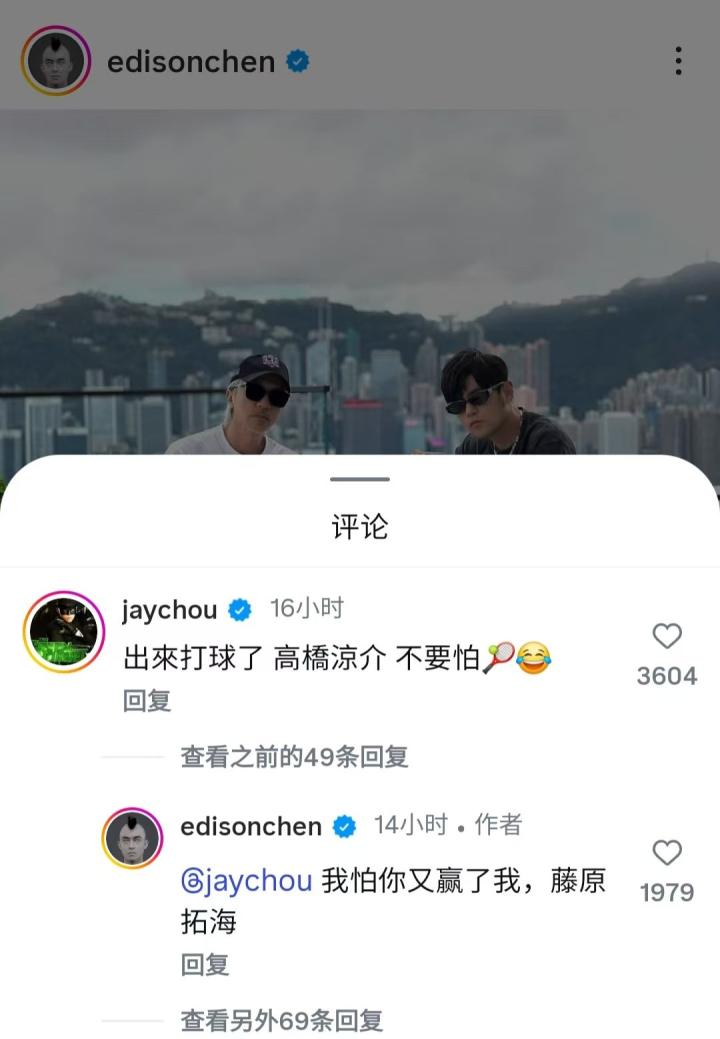Open the @jaychou mention in edisonchen's reply

(x=247, y=882)
